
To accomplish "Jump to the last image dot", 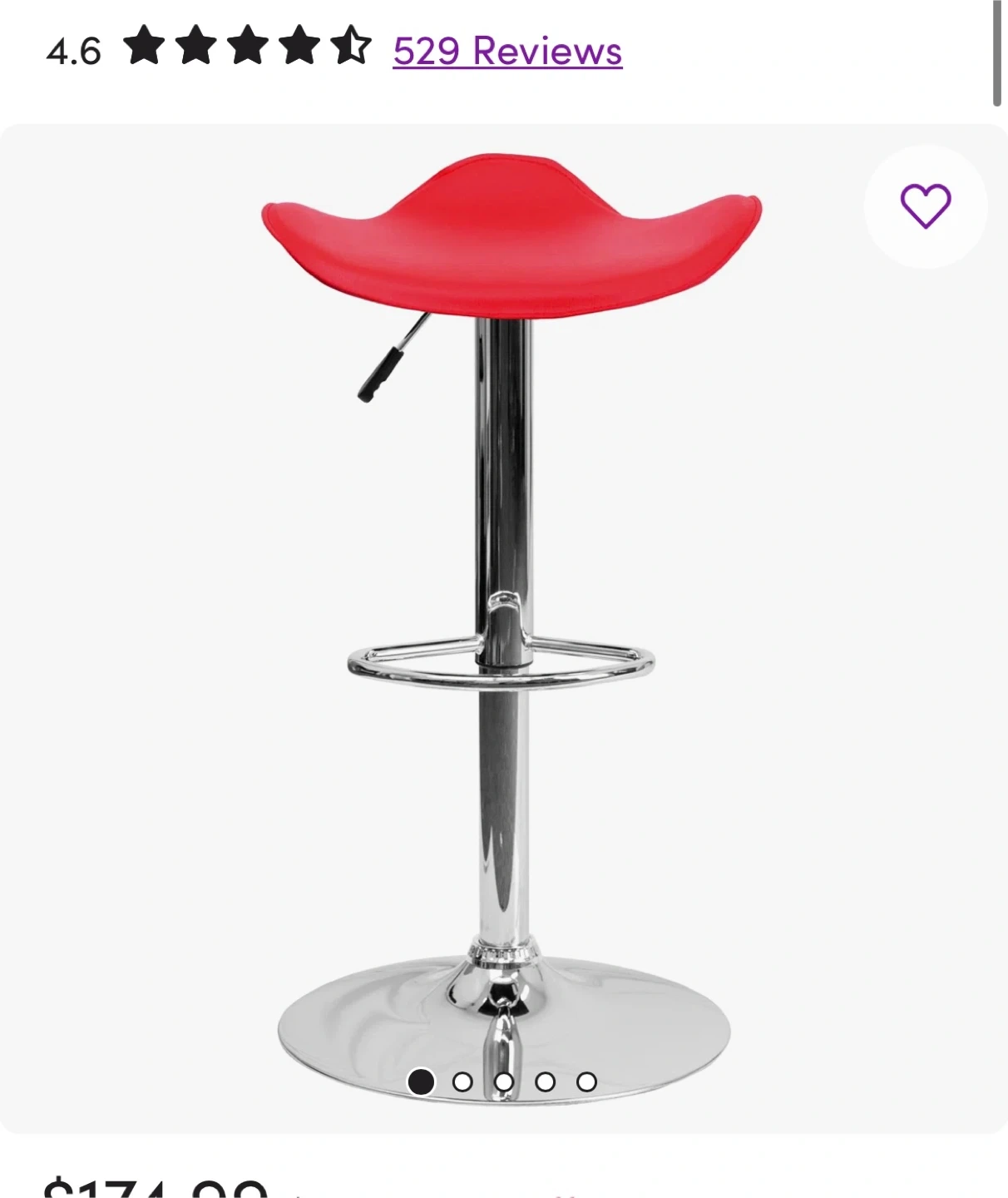I will pos(586,1082).
